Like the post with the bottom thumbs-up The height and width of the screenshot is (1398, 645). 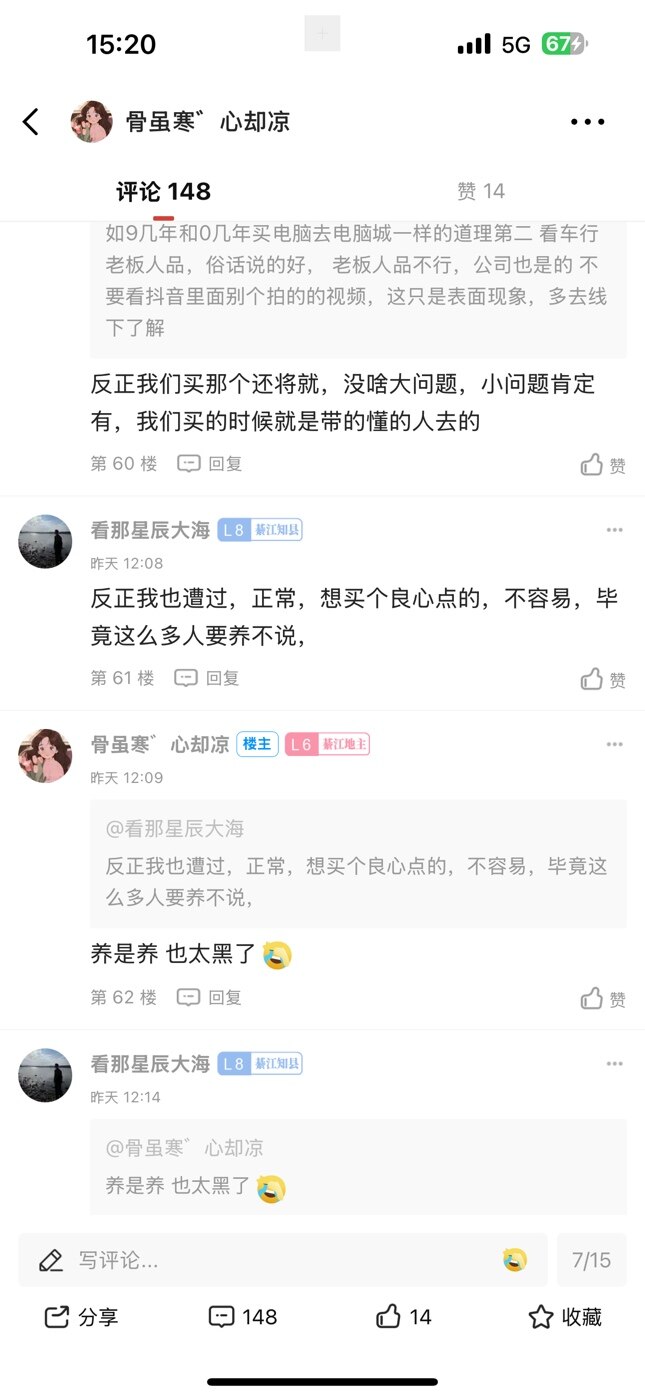click(x=403, y=1317)
